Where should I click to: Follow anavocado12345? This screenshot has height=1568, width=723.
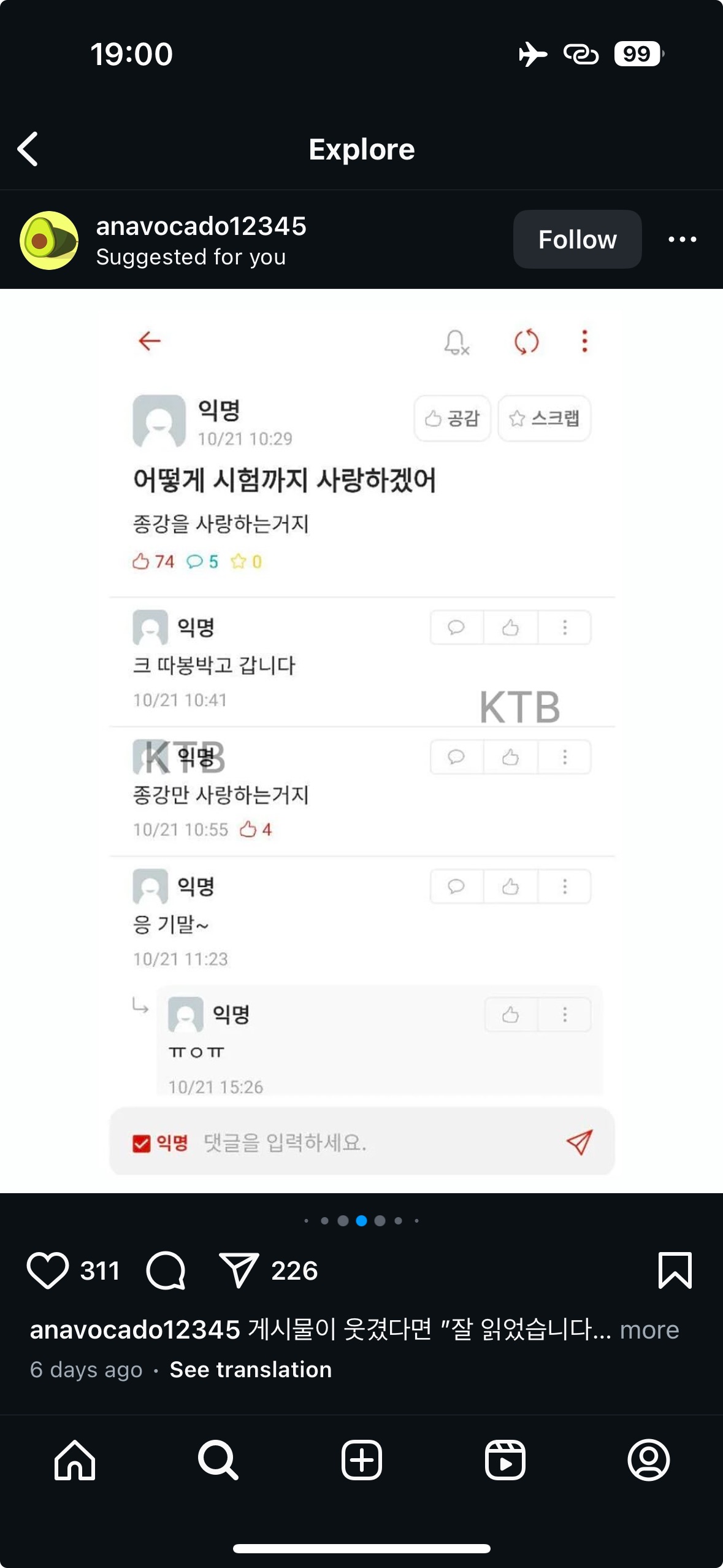coord(576,239)
